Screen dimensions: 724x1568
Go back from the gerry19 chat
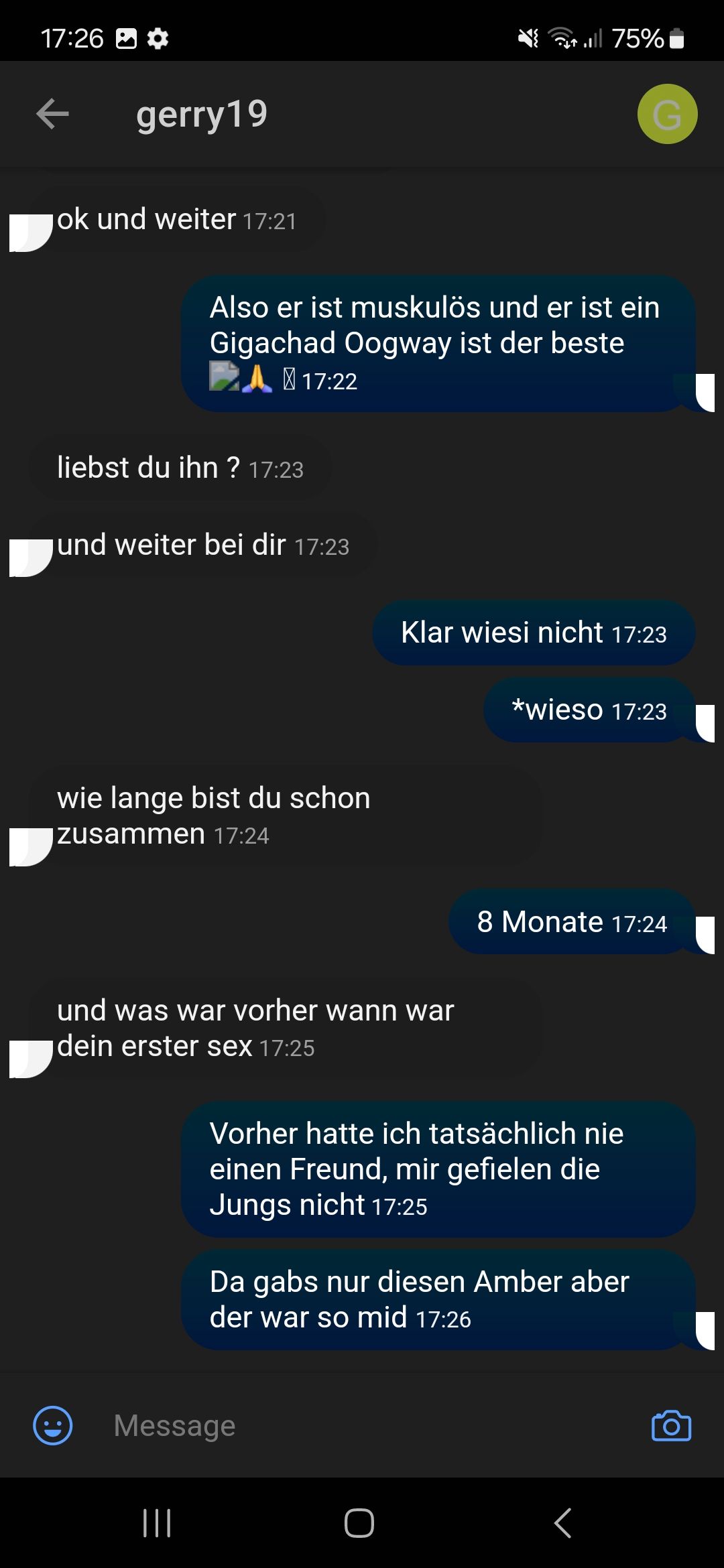(52, 114)
